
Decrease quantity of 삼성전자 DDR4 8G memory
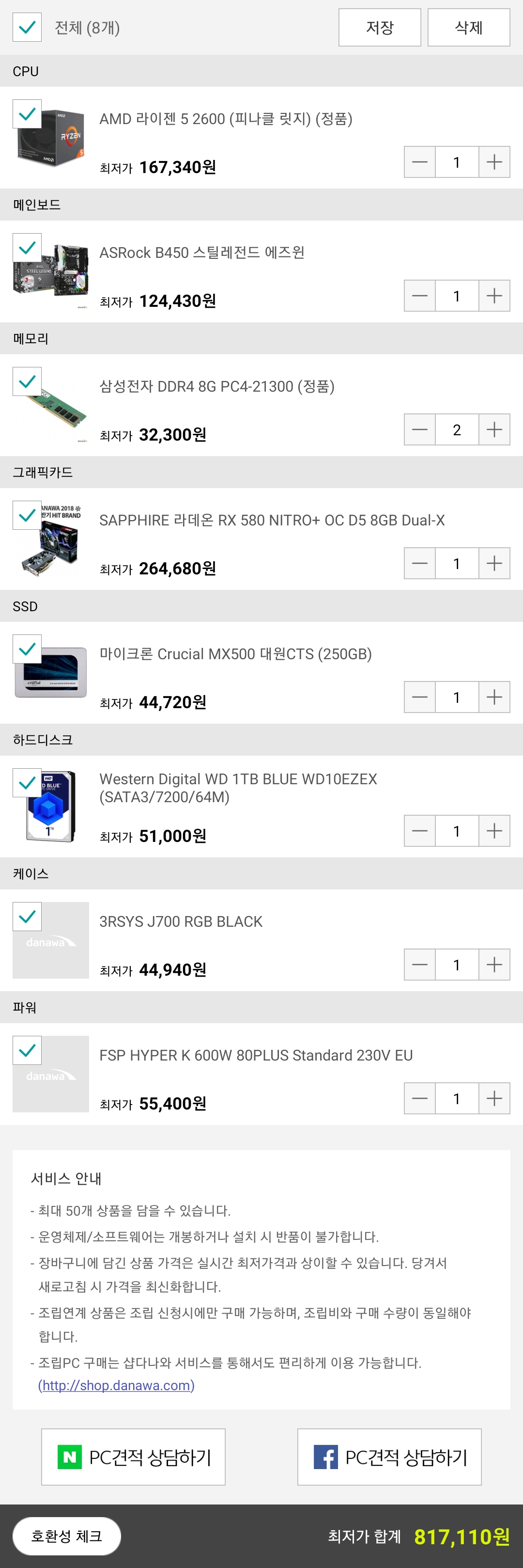[420, 430]
